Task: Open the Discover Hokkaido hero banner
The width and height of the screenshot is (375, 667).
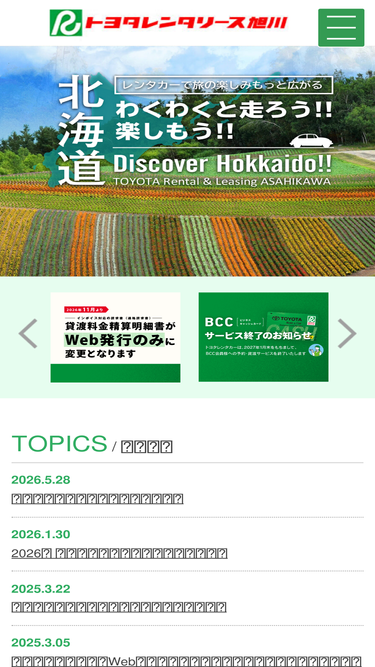Action: click(188, 161)
